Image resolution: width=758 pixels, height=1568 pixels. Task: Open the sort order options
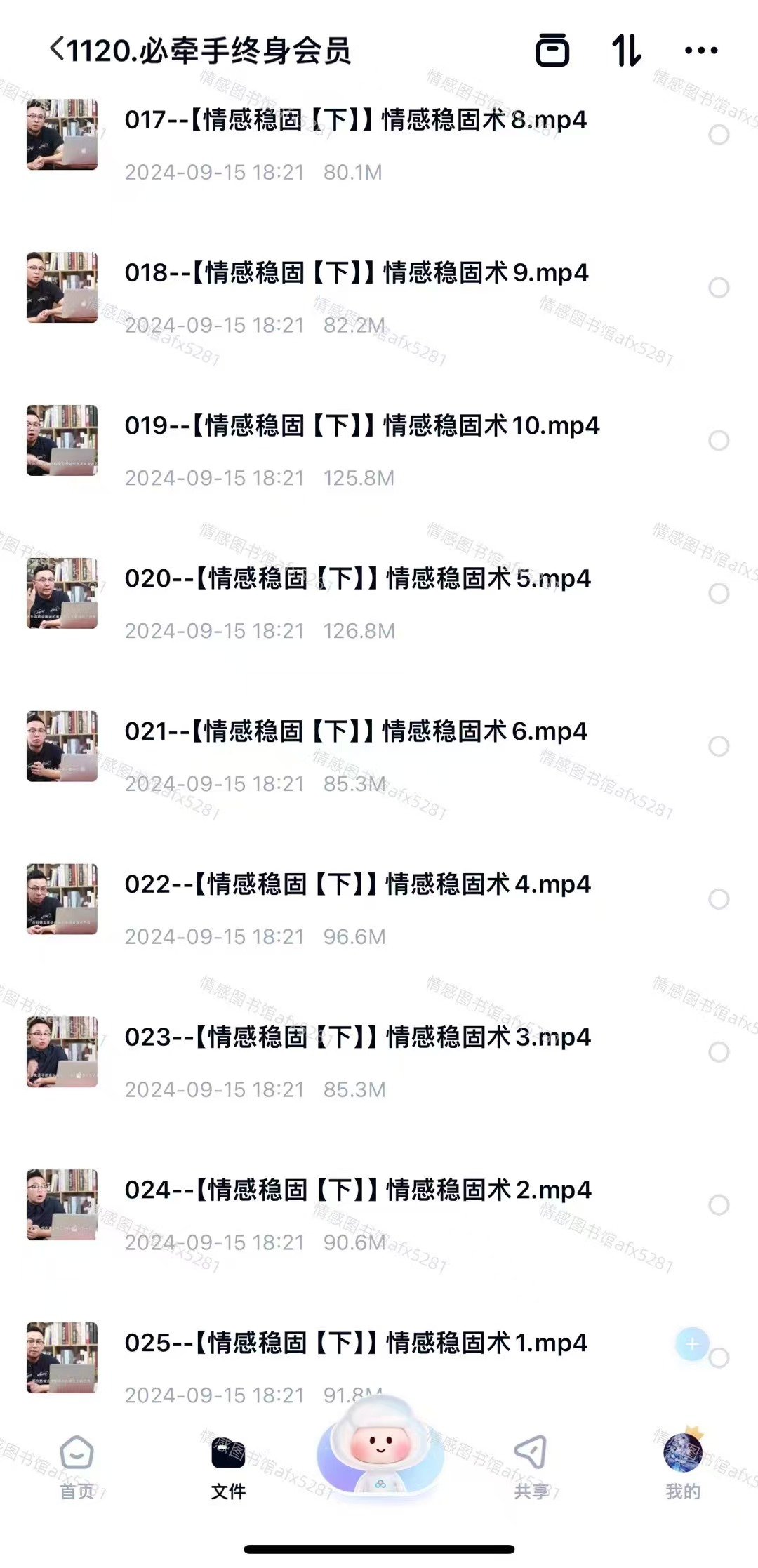coord(626,50)
